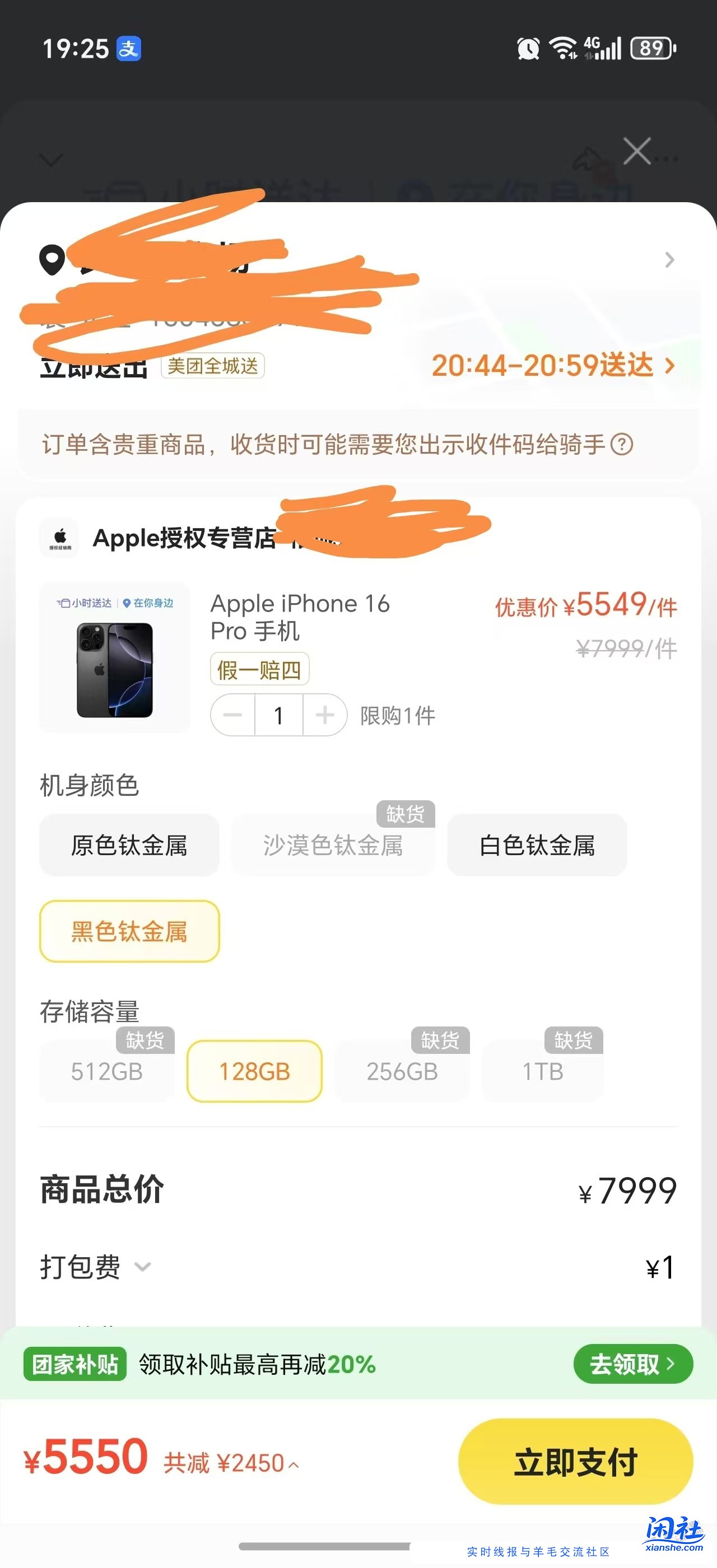Select the 白色钛金属 color option
717x1568 pixels.
point(536,845)
